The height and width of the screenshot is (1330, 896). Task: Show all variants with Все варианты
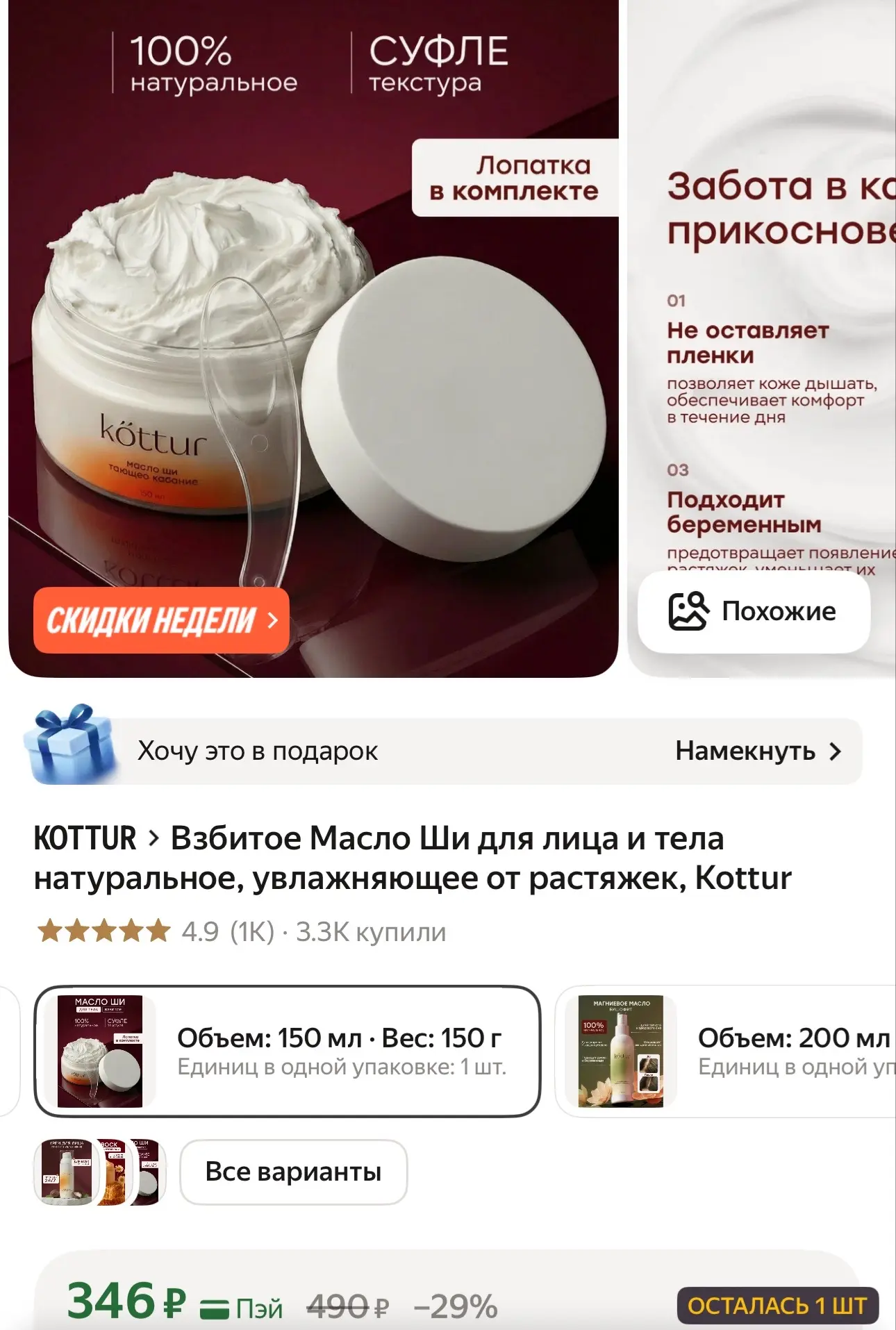point(293,1172)
